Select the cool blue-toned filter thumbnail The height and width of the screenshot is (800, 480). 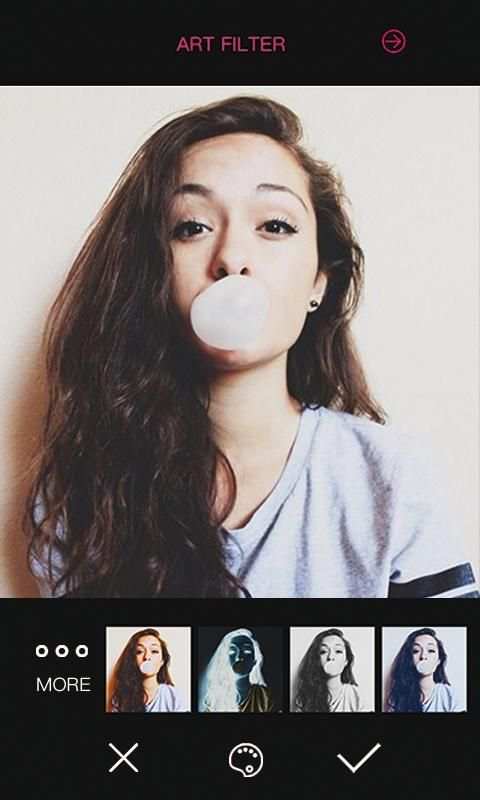(x=424, y=669)
